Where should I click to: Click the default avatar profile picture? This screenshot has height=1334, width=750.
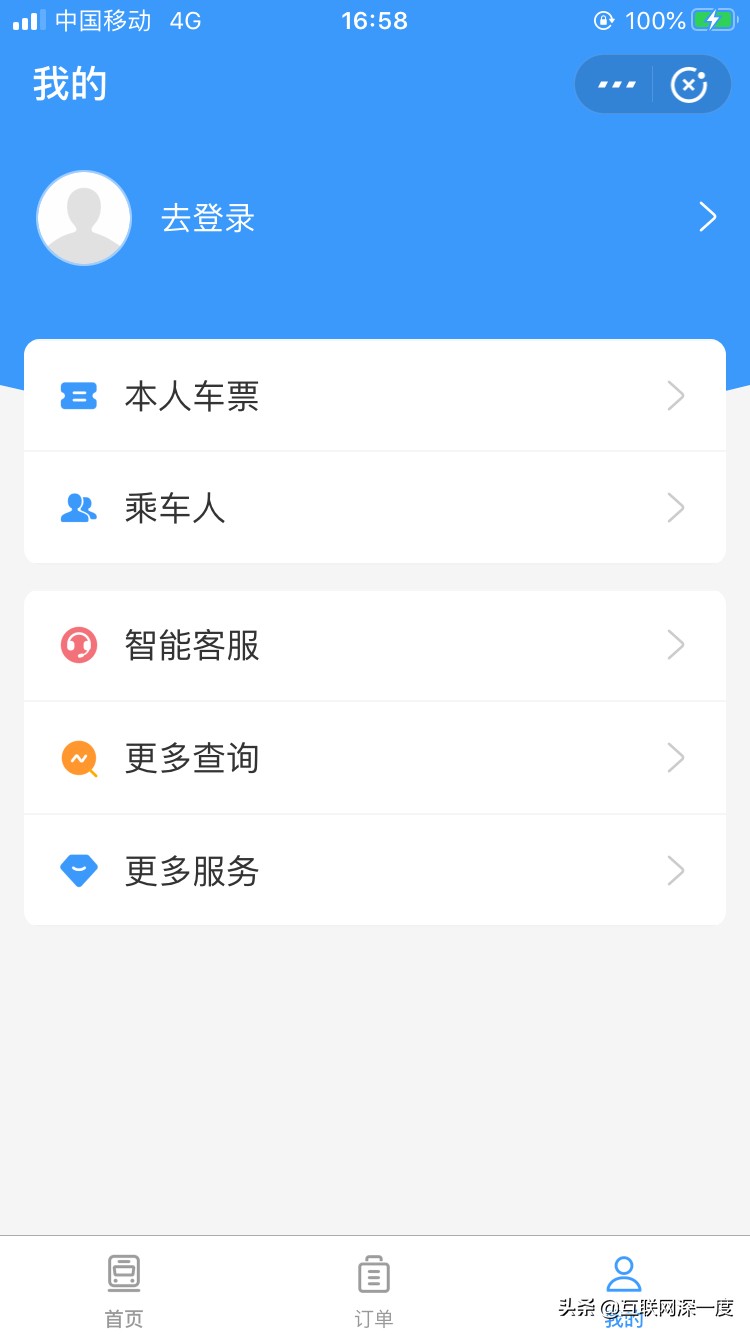[84, 217]
